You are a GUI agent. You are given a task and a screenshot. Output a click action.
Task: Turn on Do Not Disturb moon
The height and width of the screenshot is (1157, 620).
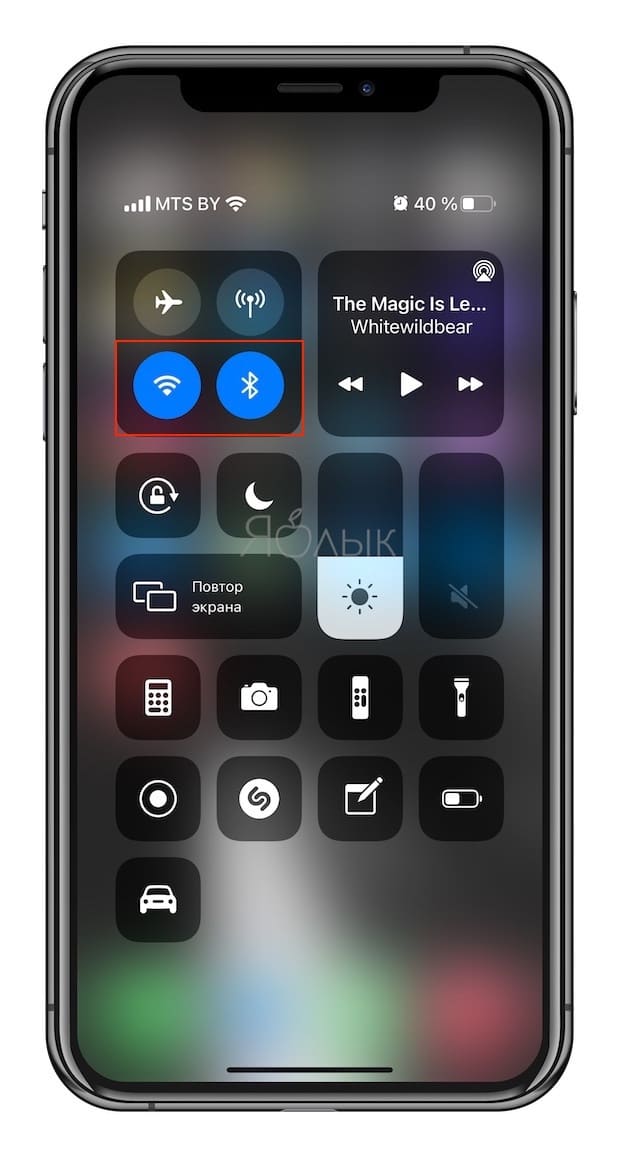(x=259, y=495)
